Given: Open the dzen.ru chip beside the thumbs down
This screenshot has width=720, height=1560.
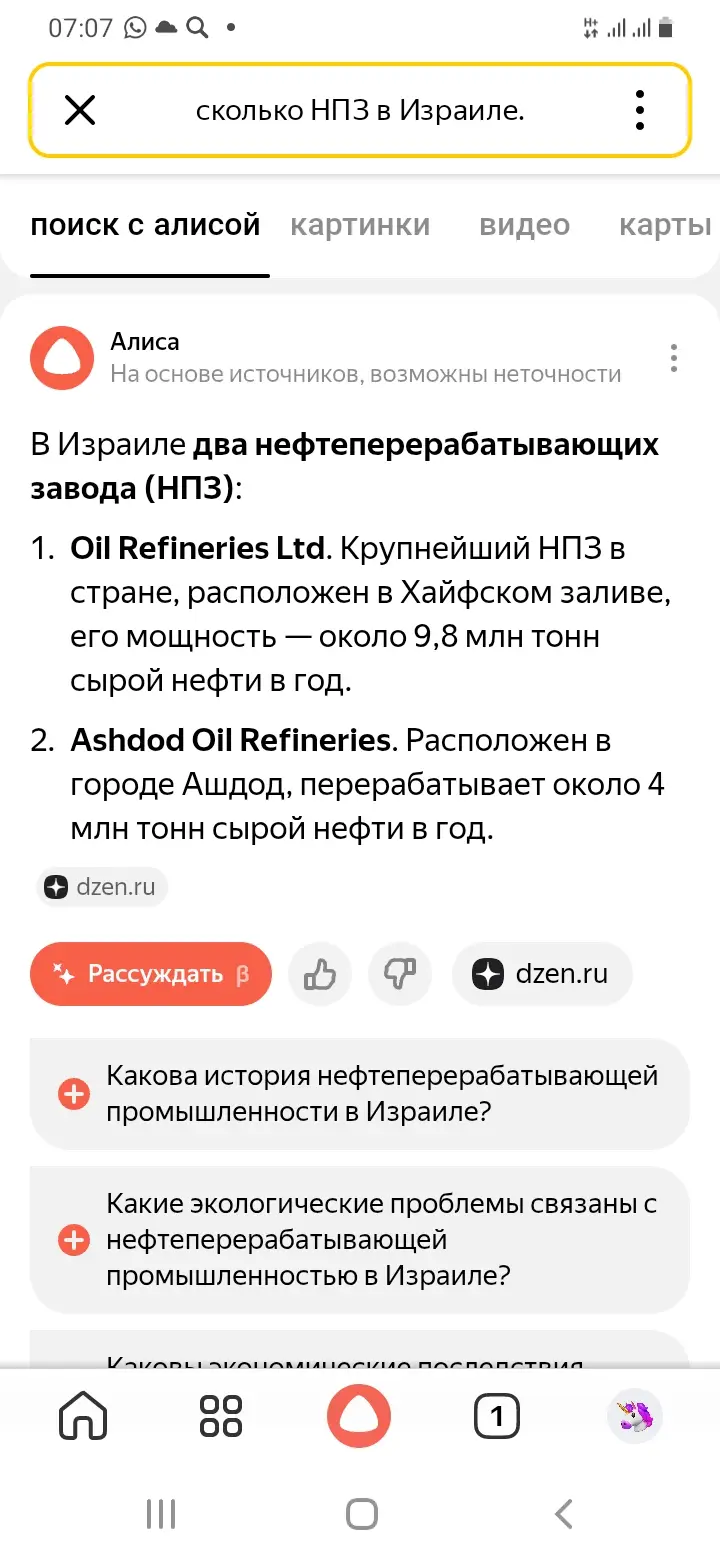Looking at the screenshot, I should click(x=542, y=974).
